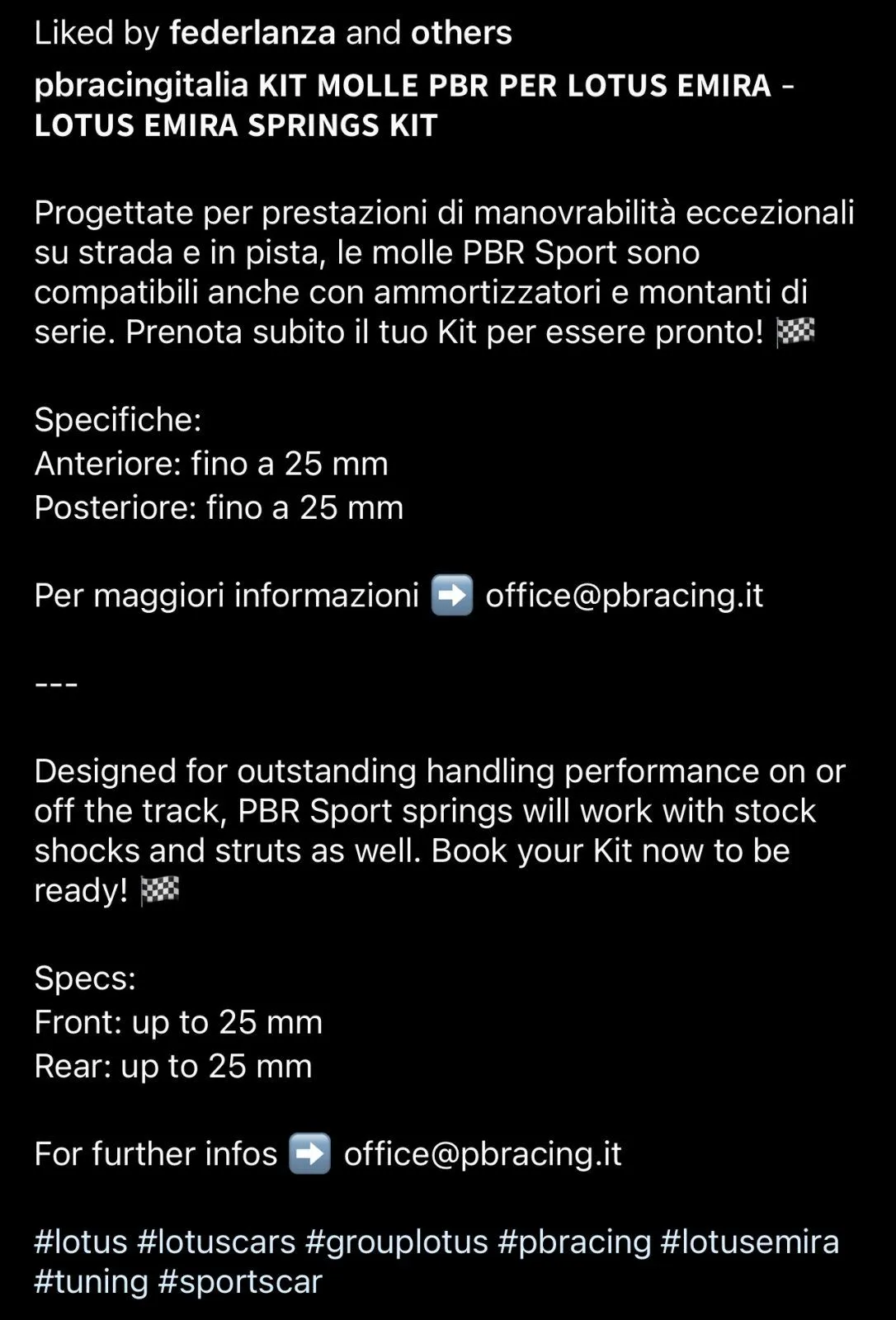Open the #tuning hashtag
This screenshot has height=1320, width=896.
(x=92, y=1281)
